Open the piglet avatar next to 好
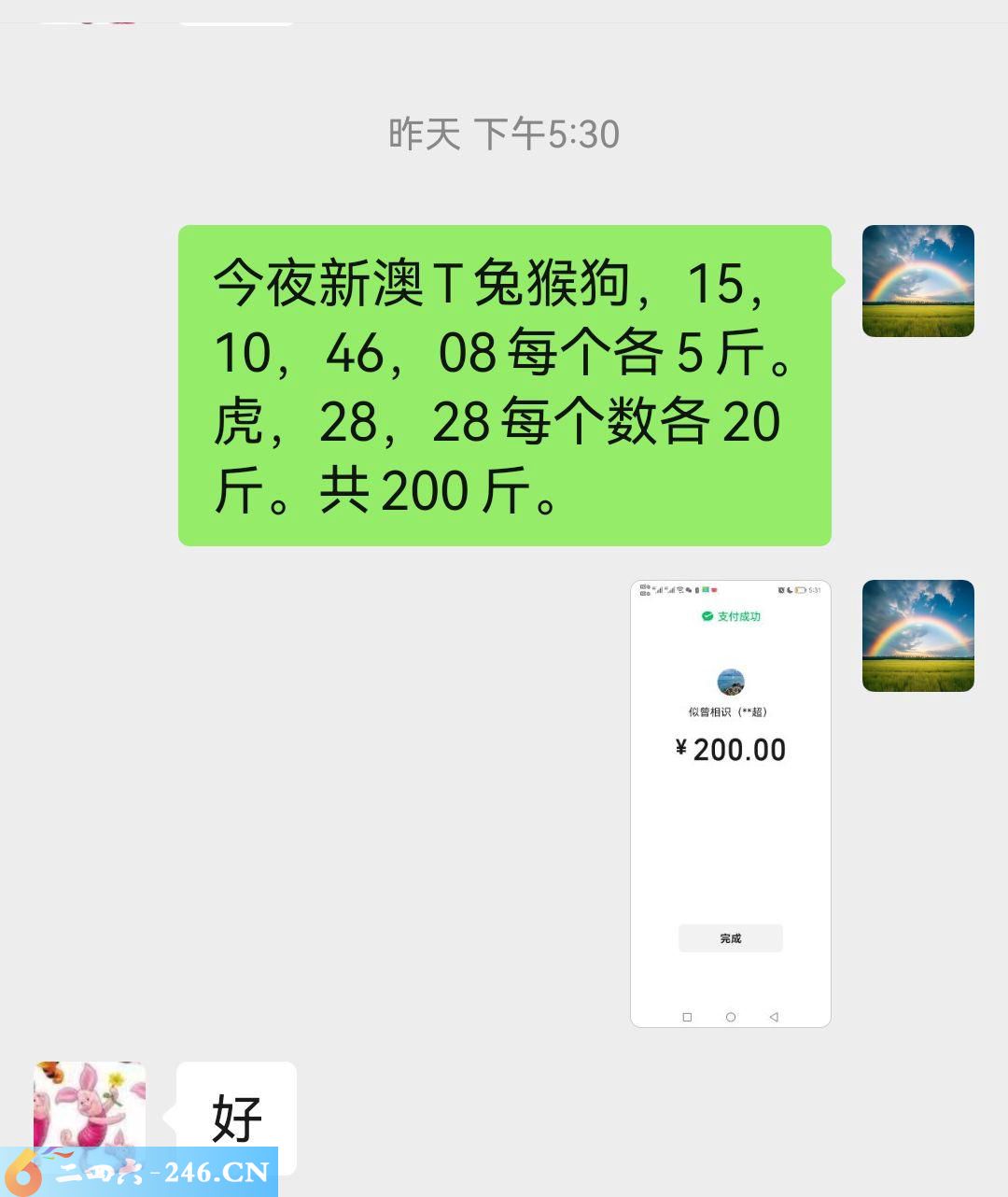 pyautogui.click(x=90, y=1107)
